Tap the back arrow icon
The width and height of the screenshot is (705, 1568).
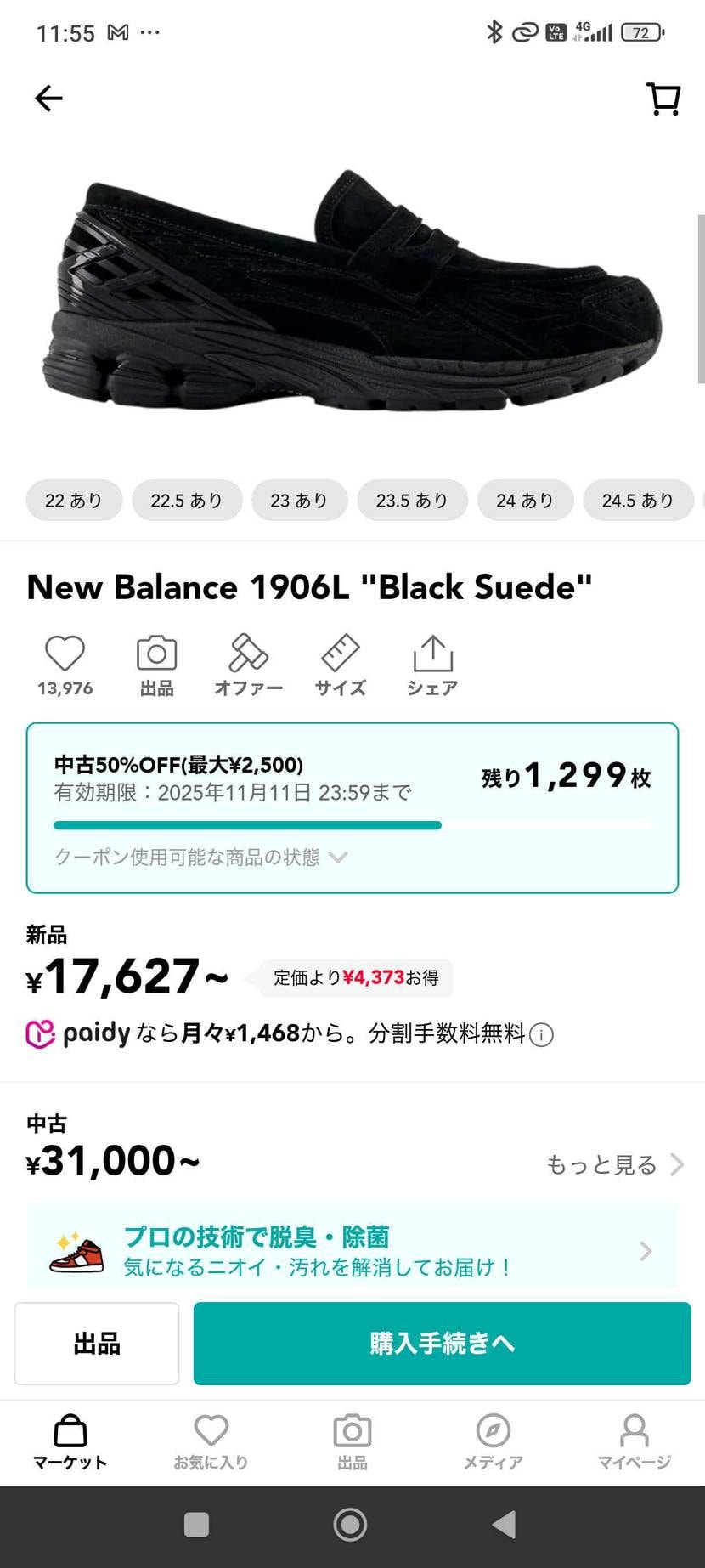tap(48, 99)
